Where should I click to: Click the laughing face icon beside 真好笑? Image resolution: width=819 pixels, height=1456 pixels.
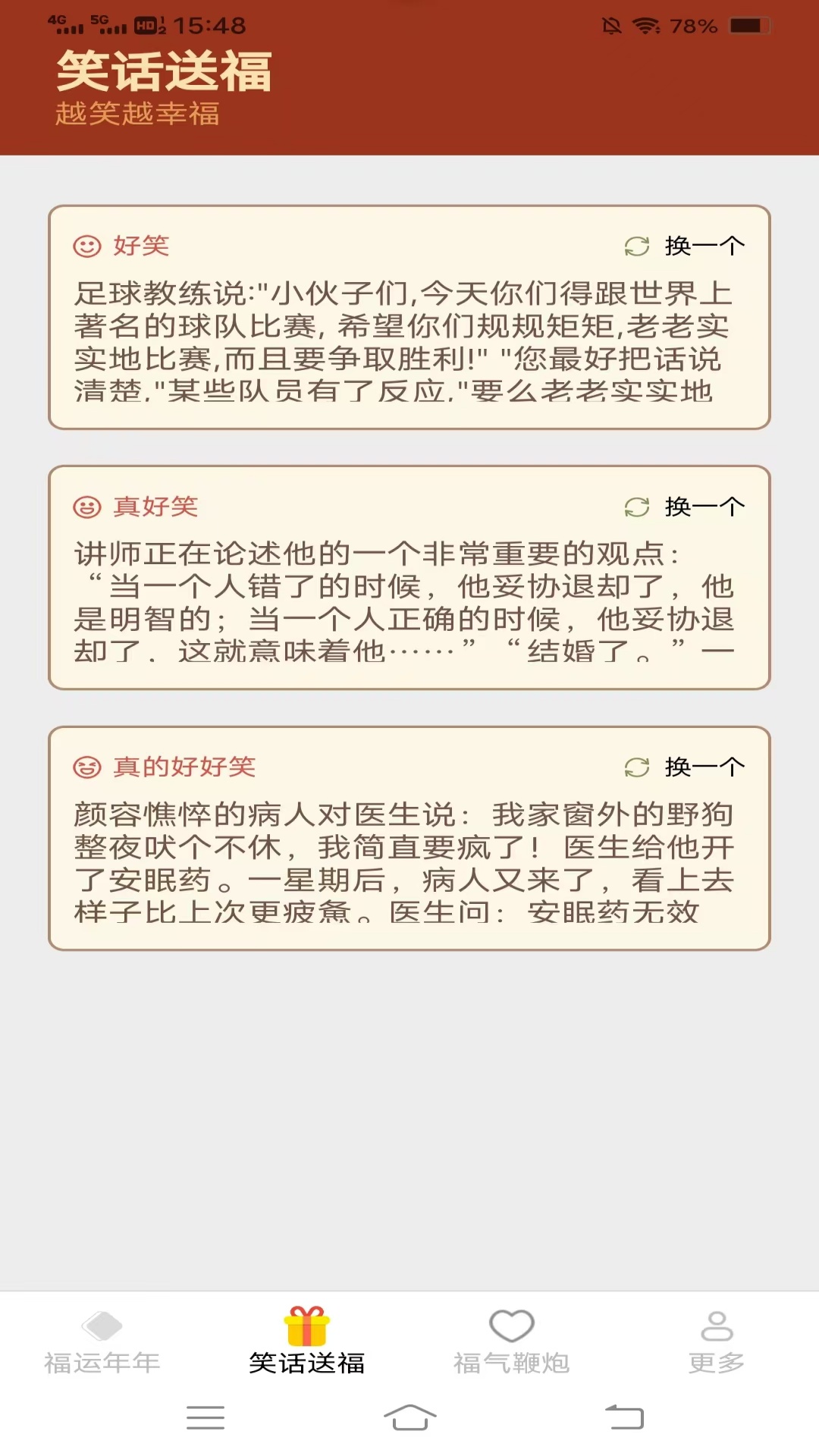coord(86,507)
